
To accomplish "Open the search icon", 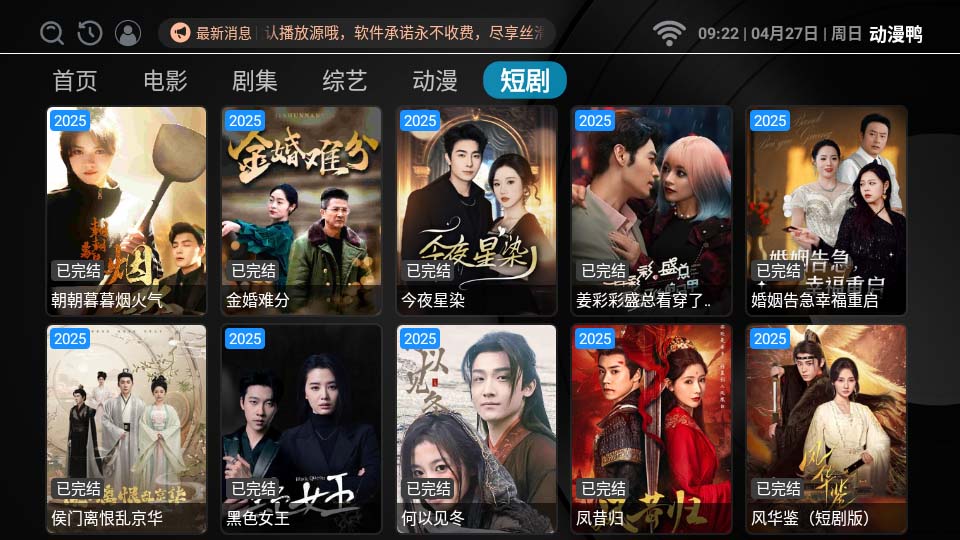I will [52, 33].
